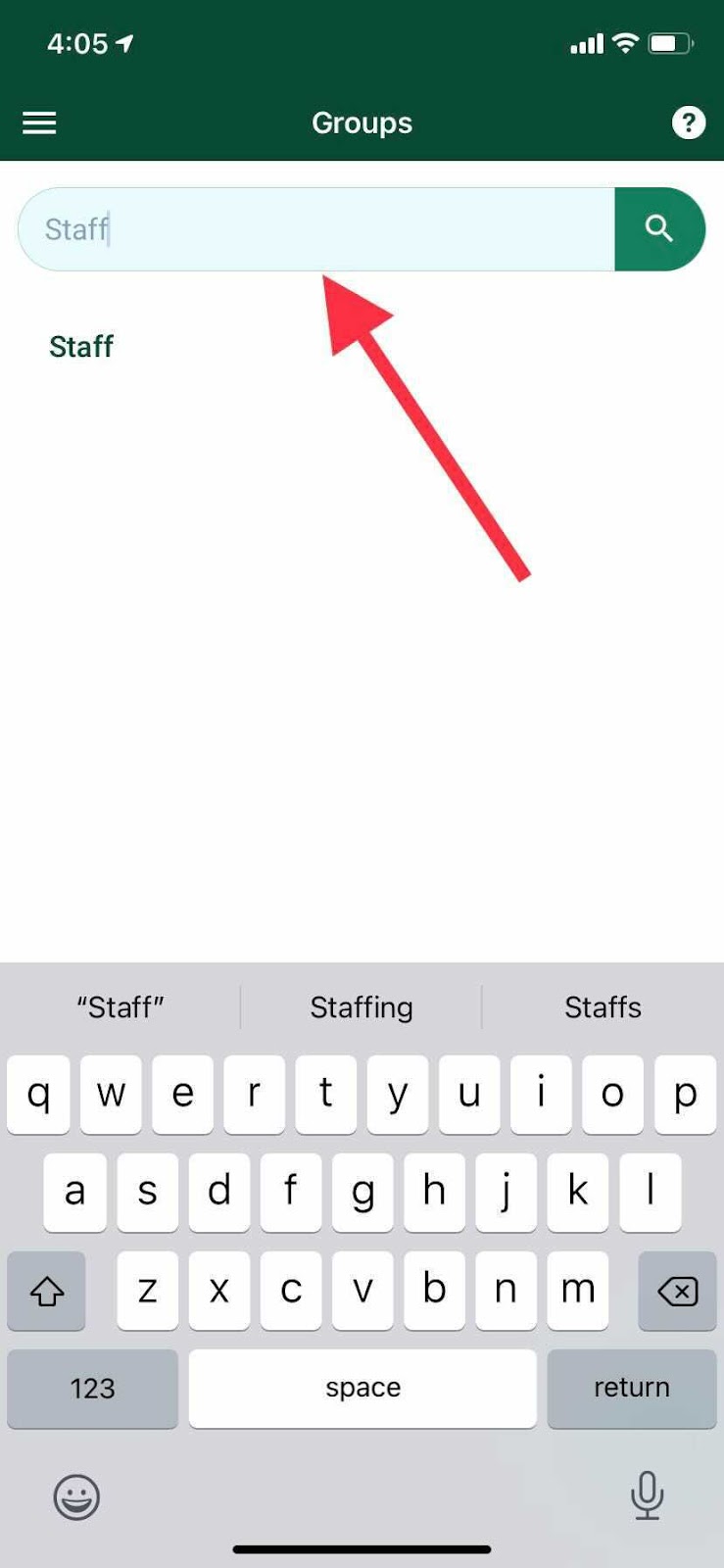
Task: Hit the backspace key
Action: point(677,1291)
